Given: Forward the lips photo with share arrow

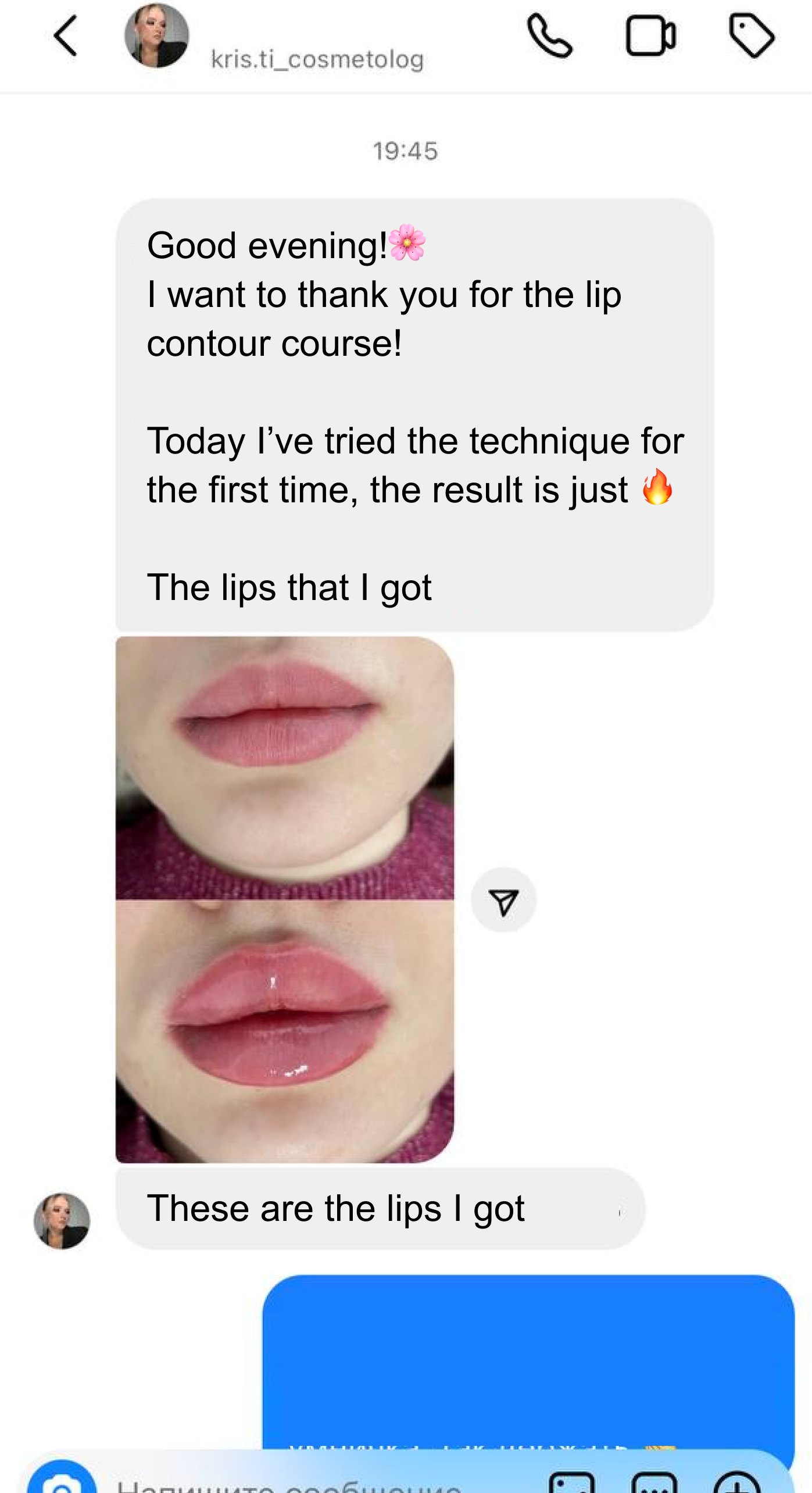Looking at the screenshot, I should pos(503,901).
